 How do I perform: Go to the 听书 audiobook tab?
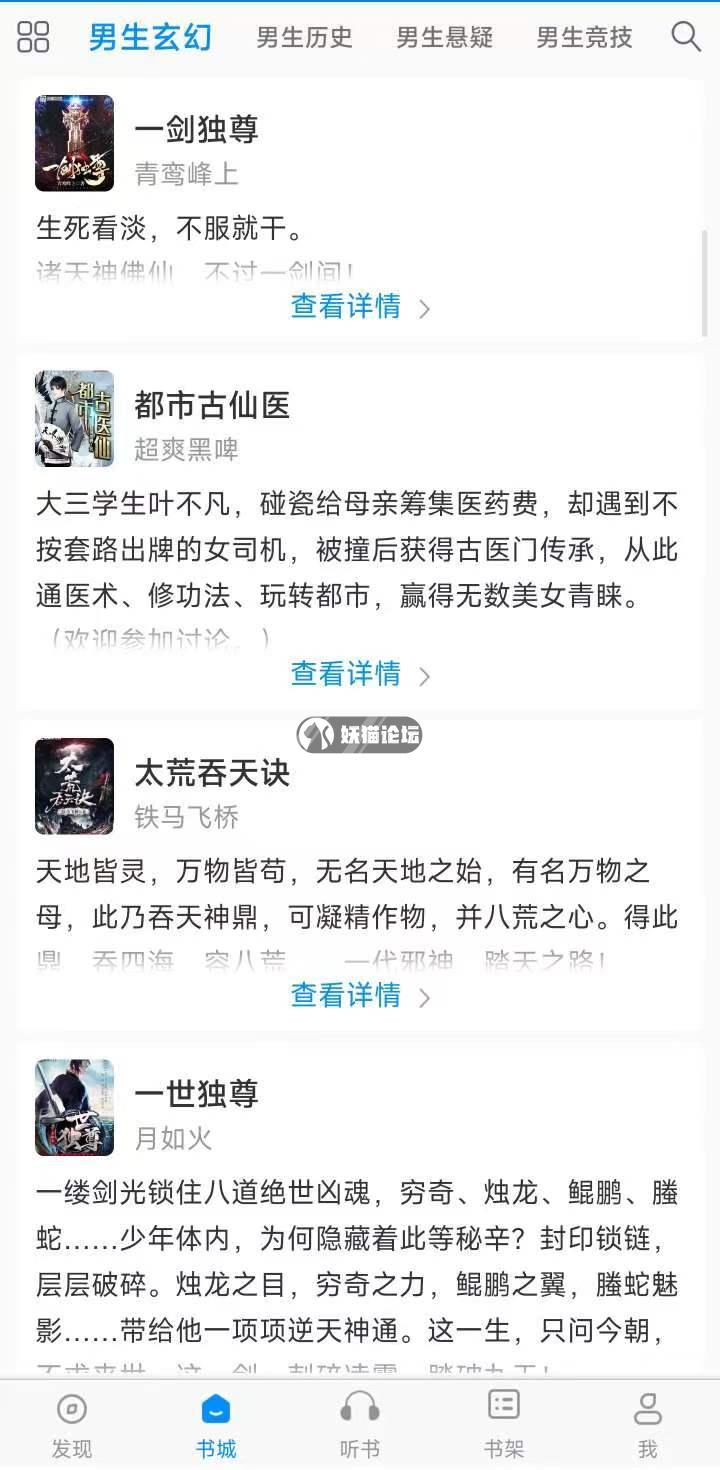(x=360, y=1424)
